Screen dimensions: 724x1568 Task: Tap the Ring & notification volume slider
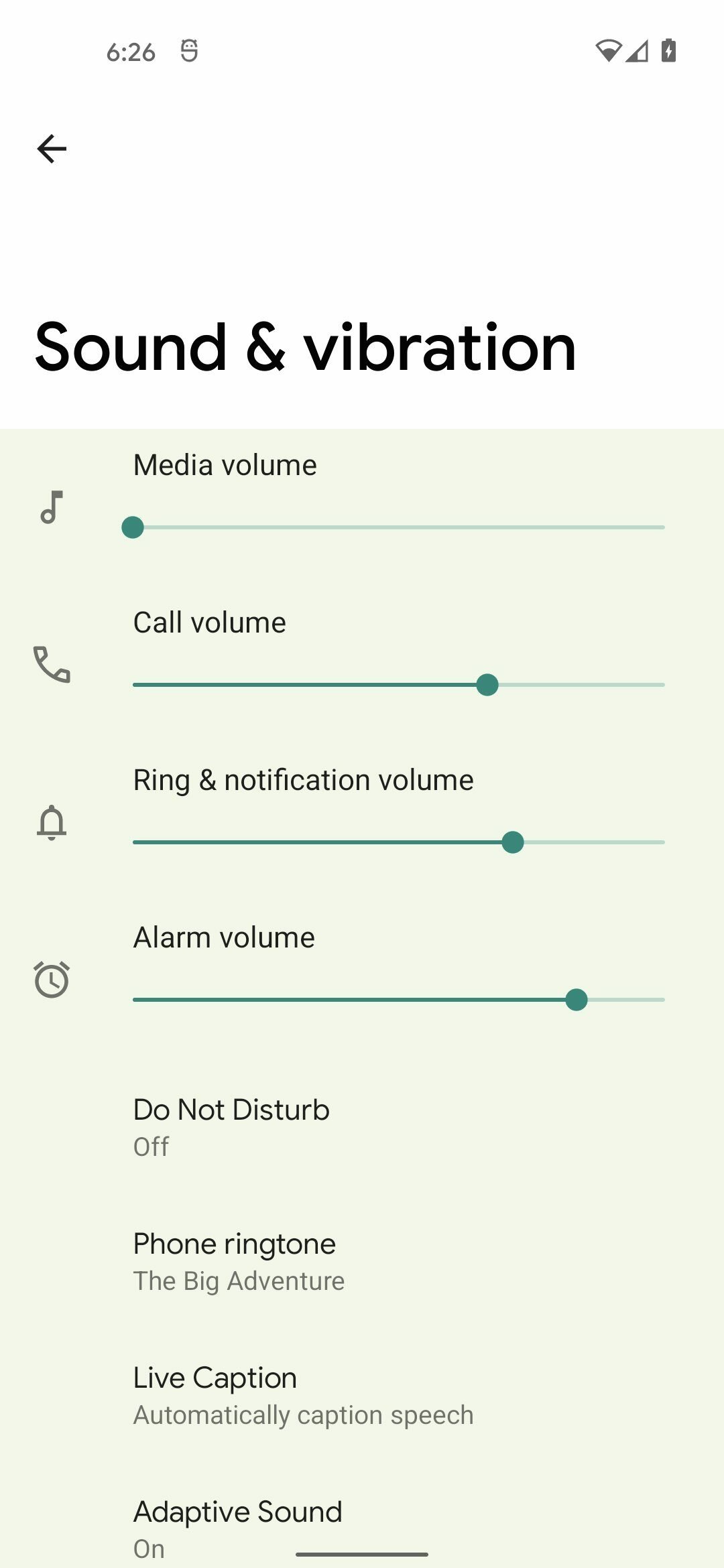click(x=399, y=842)
